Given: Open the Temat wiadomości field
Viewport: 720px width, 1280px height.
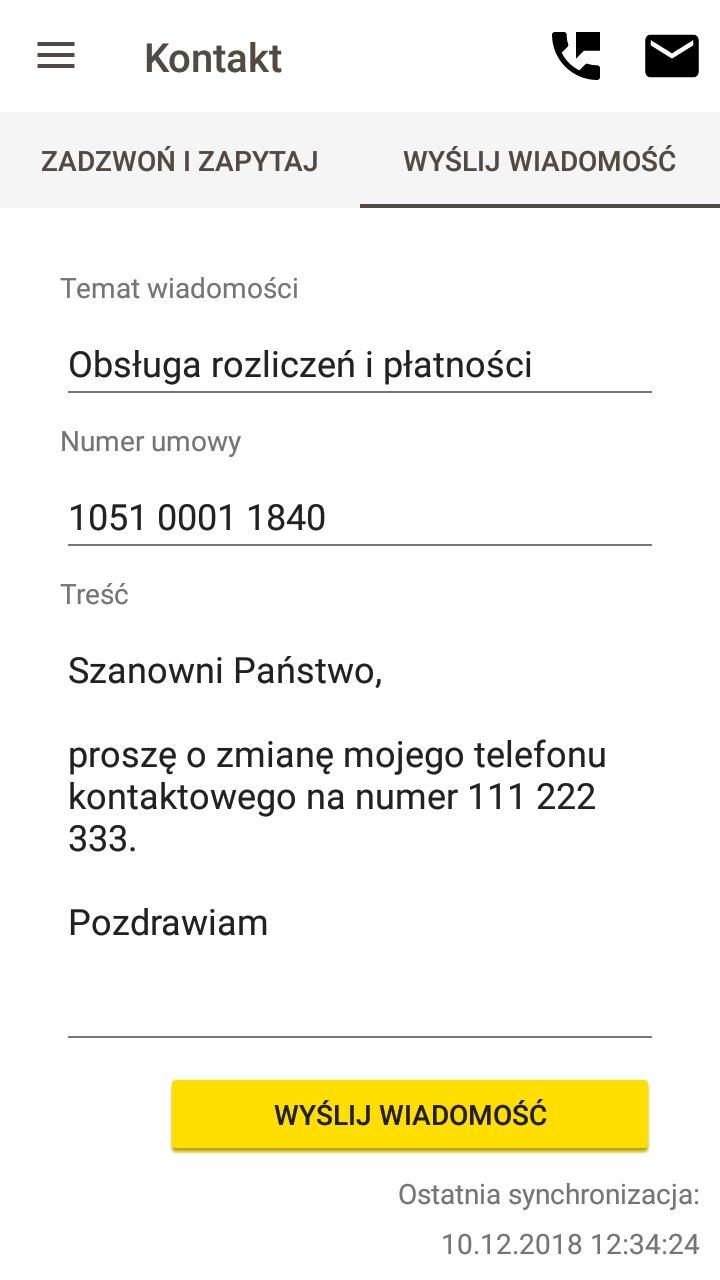Looking at the screenshot, I should coord(360,365).
